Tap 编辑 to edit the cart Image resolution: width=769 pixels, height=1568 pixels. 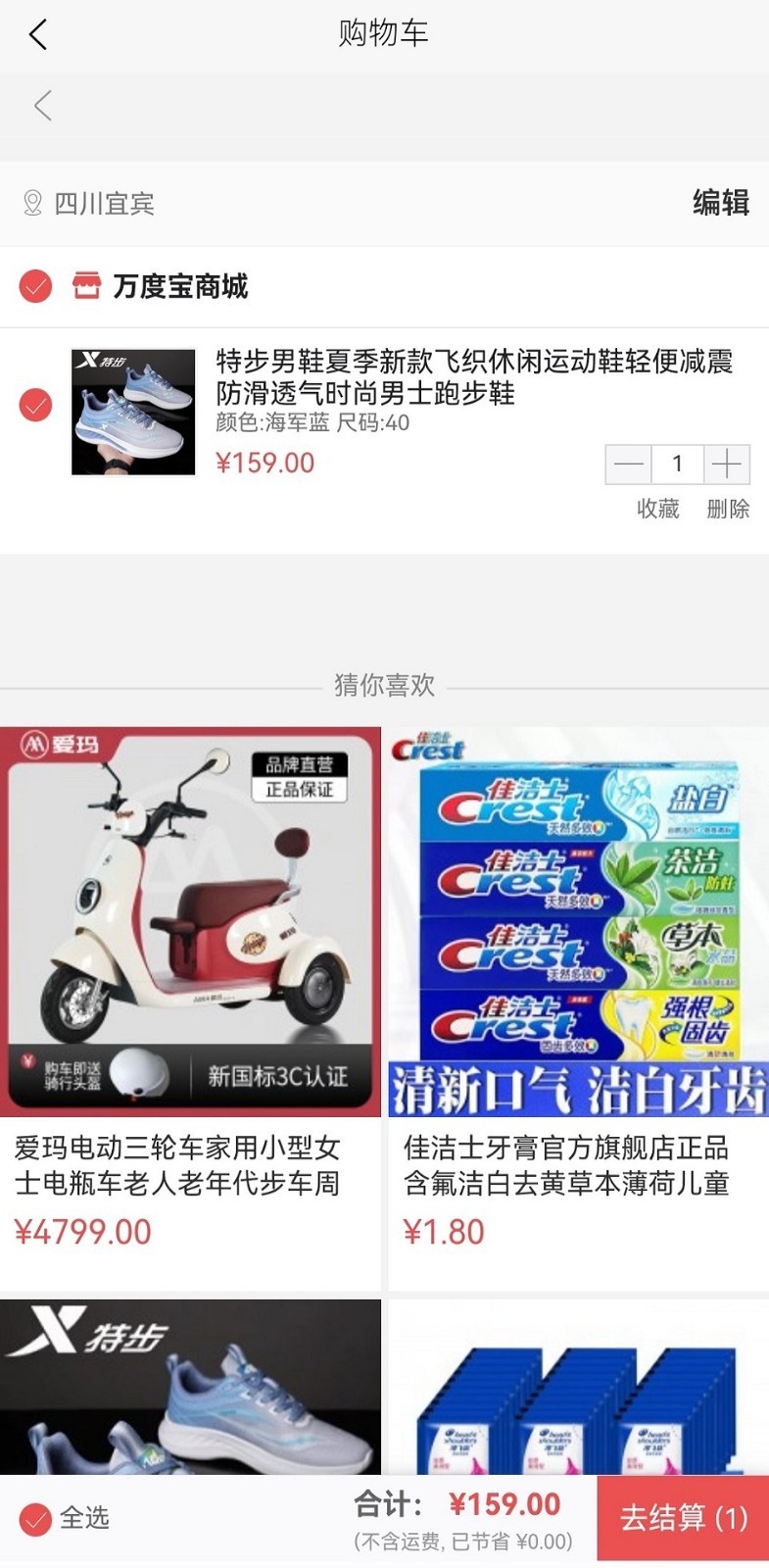pos(721,203)
